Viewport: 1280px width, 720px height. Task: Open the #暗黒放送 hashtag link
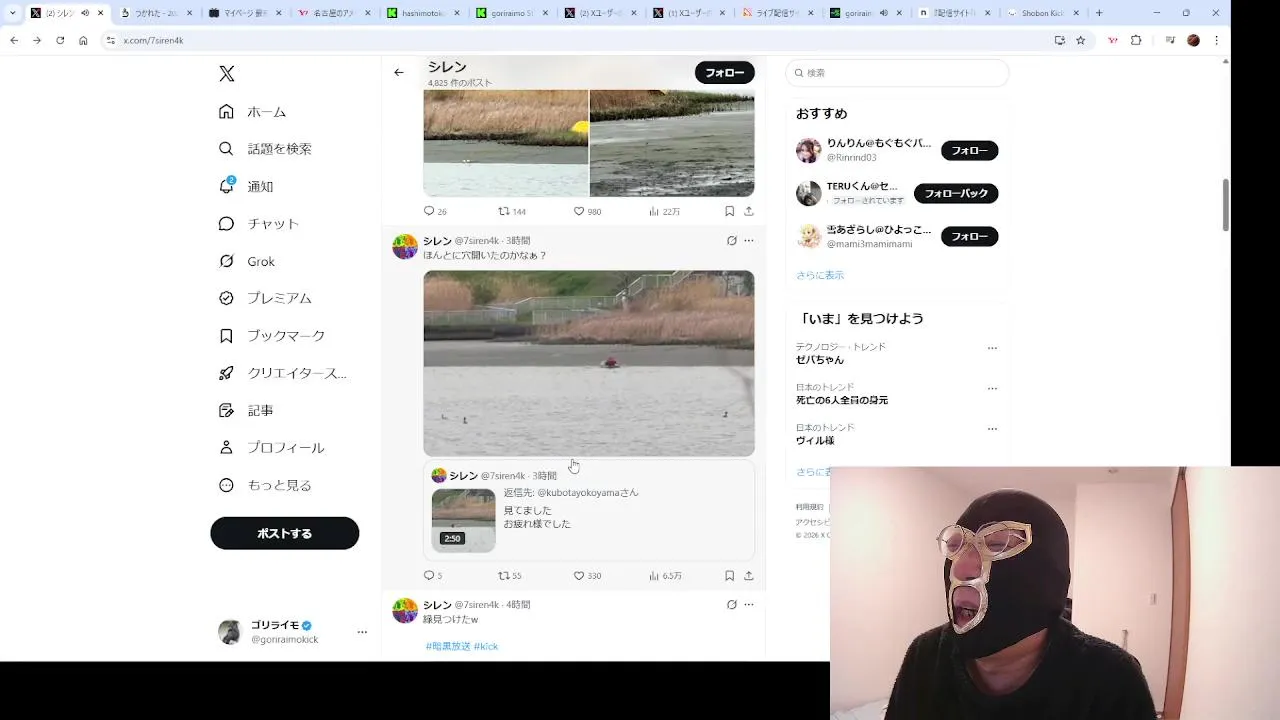(447, 647)
